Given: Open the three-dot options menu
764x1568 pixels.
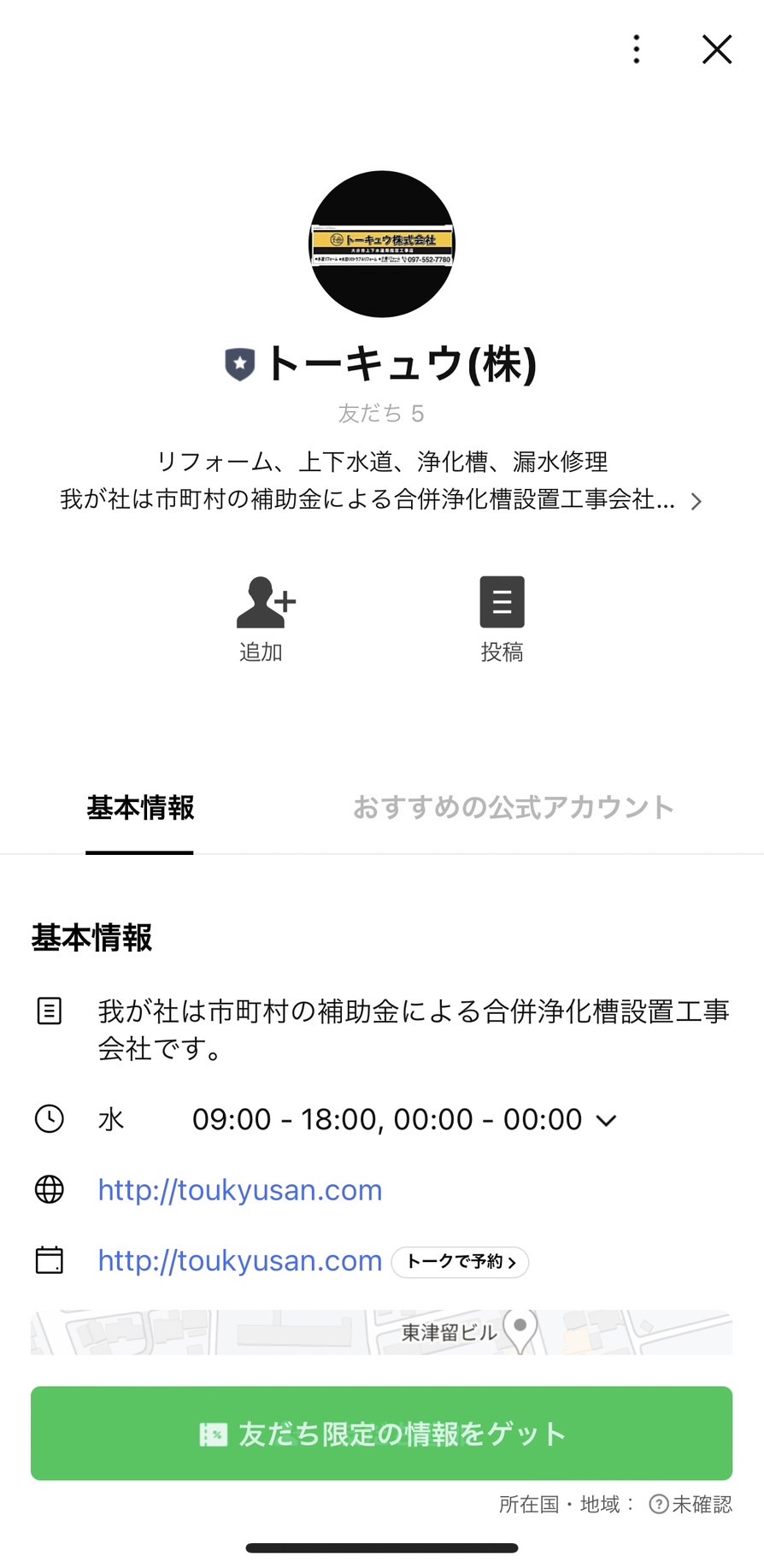Looking at the screenshot, I should tap(636, 50).
